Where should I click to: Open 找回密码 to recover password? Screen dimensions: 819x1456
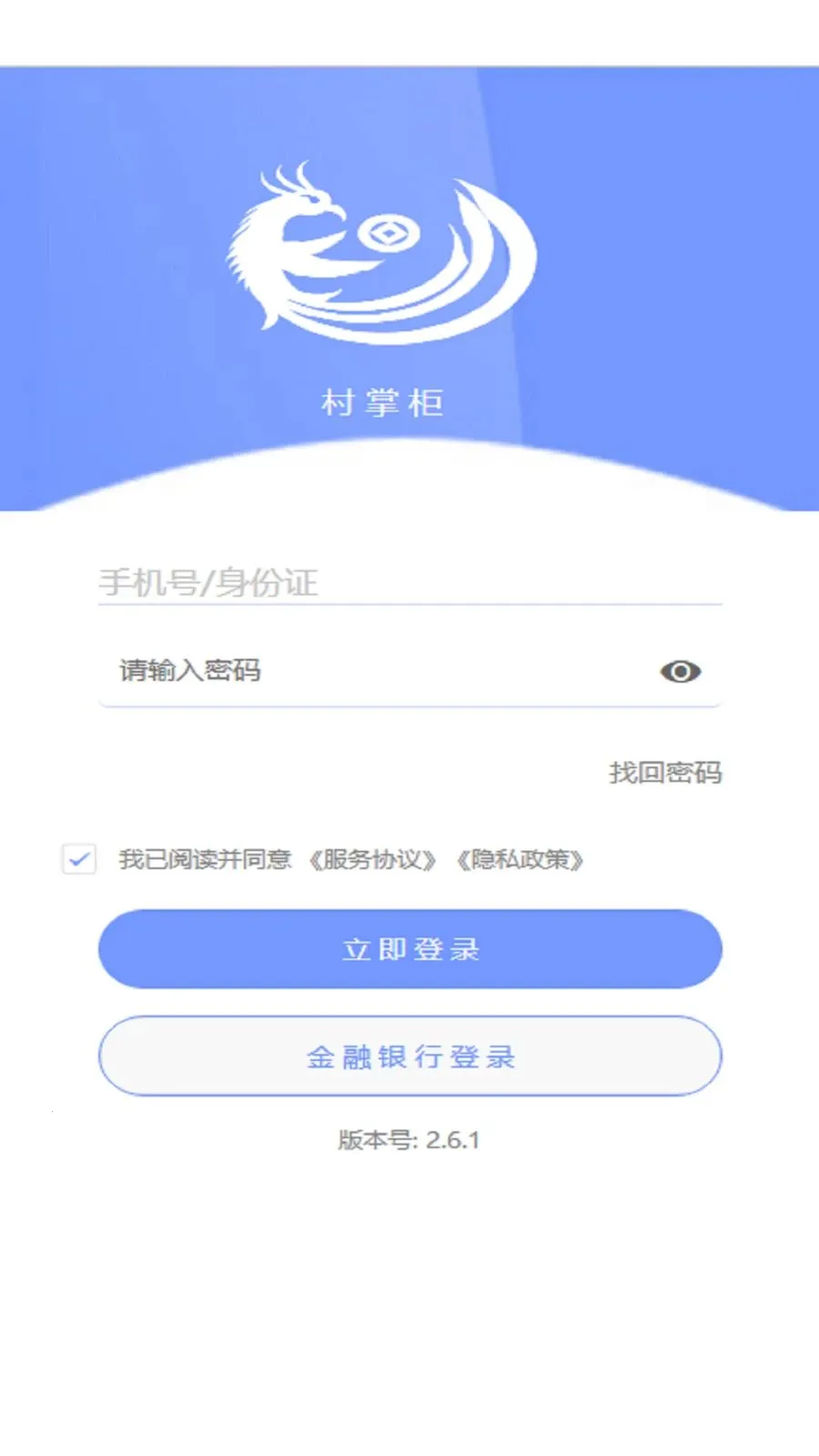pyautogui.click(x=665, y=773)
